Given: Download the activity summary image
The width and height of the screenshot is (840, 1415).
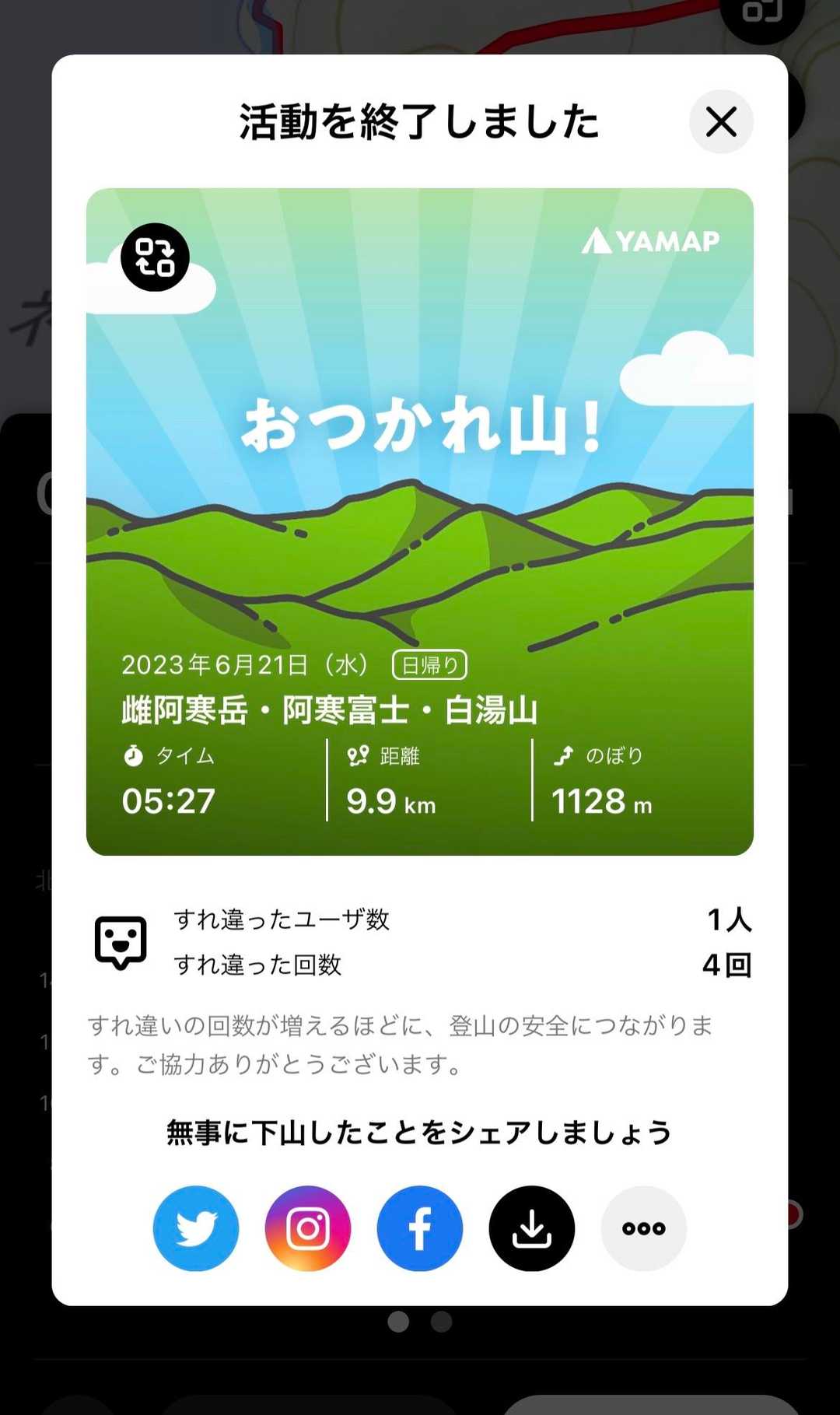Looking at the screenshot, I should point(532,1228).
